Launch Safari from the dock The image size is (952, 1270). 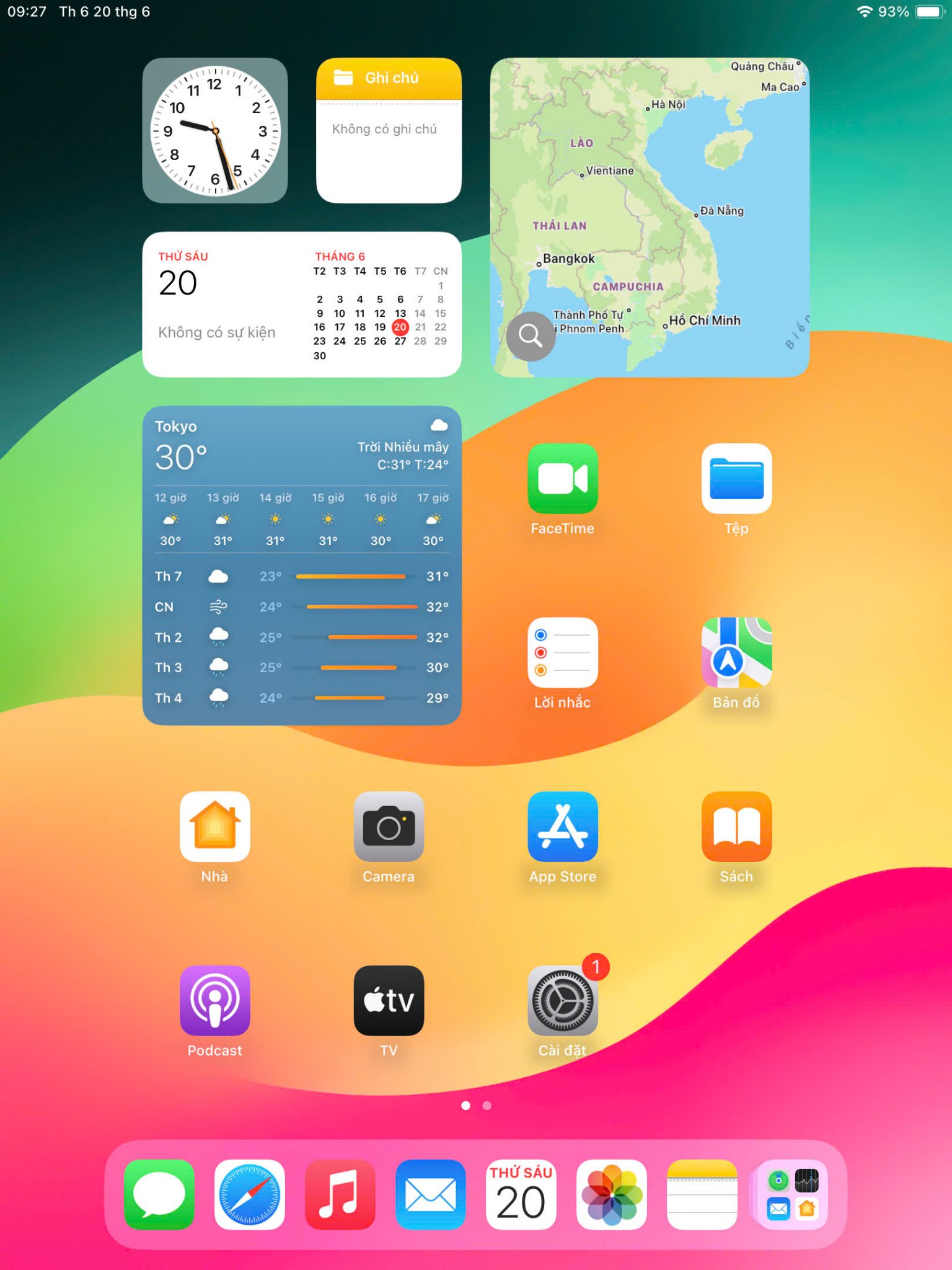tap(250, 1194)
